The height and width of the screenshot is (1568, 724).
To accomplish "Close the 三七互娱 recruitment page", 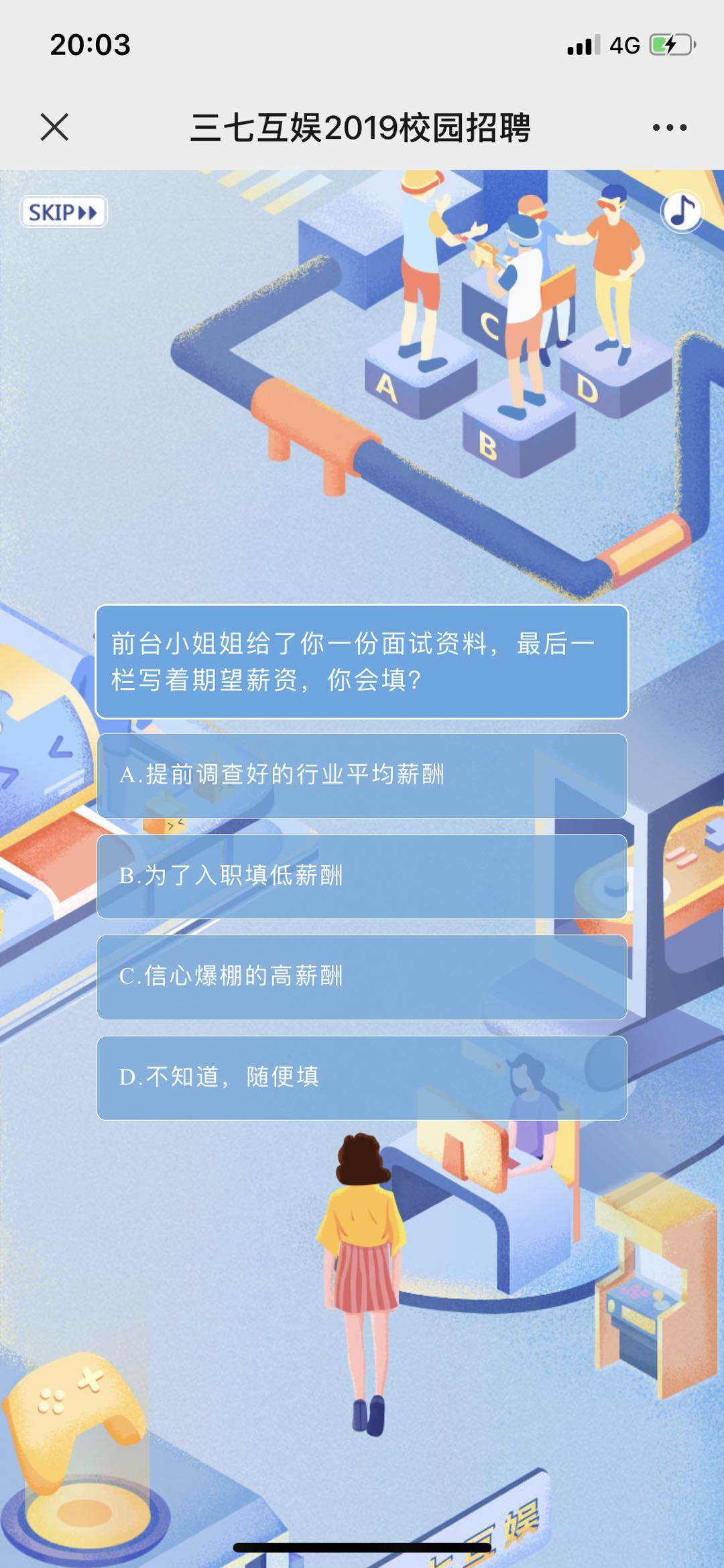I will click(54, 127).
